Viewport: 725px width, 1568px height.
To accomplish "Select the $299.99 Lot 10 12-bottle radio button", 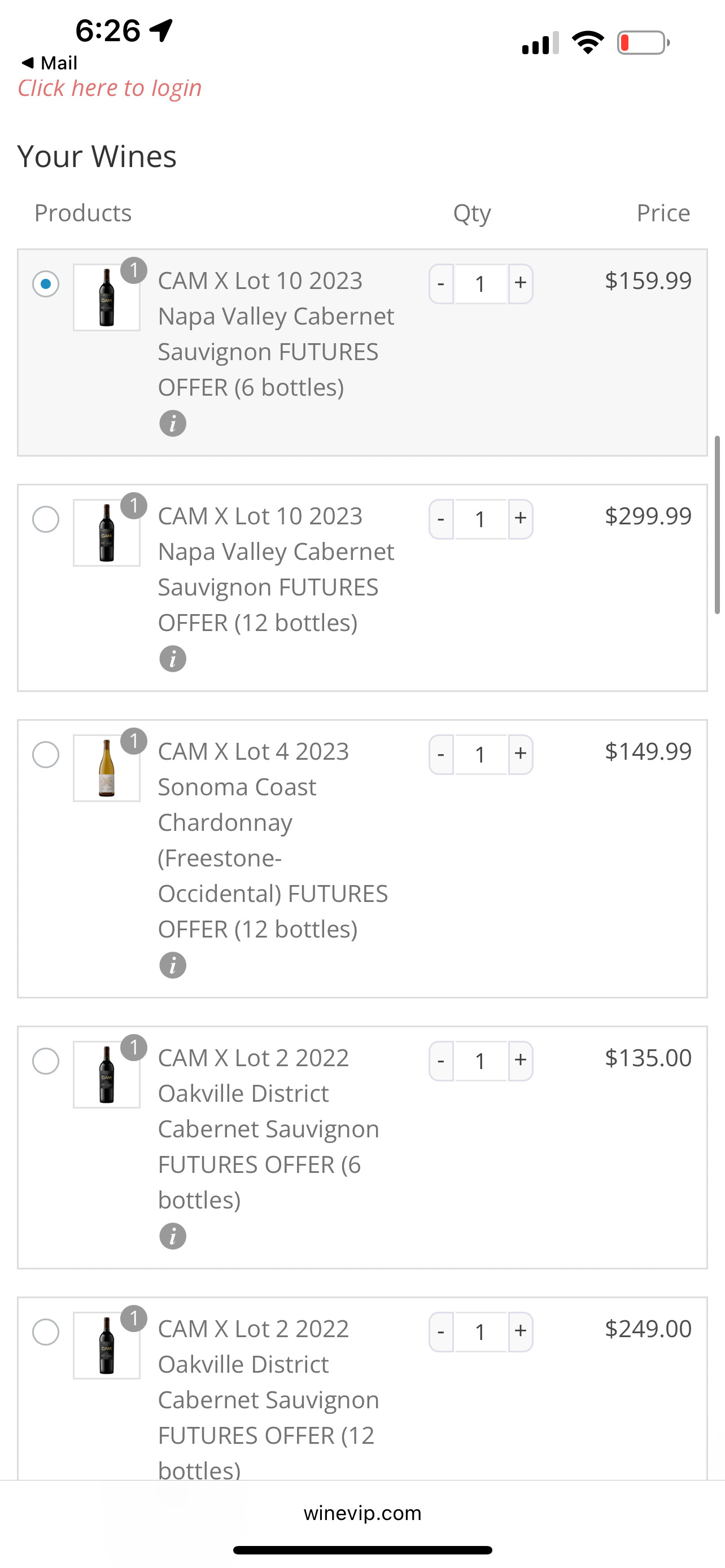I will [46, 519].
